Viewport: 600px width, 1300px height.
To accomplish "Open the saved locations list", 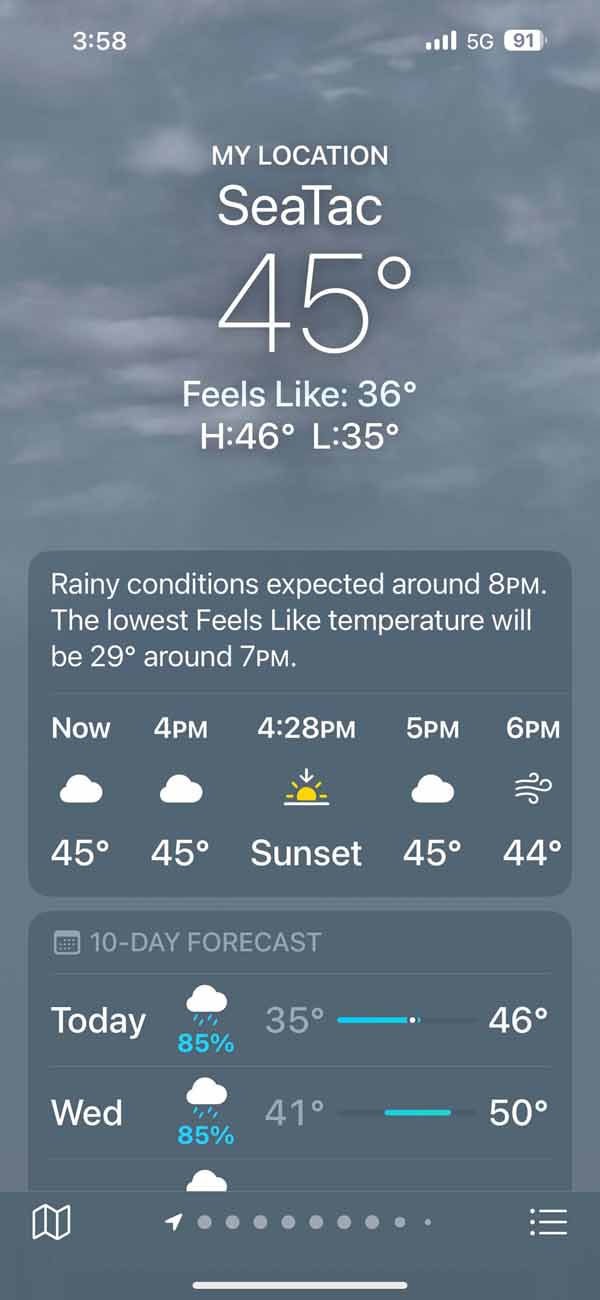I will pos(548,1221).
